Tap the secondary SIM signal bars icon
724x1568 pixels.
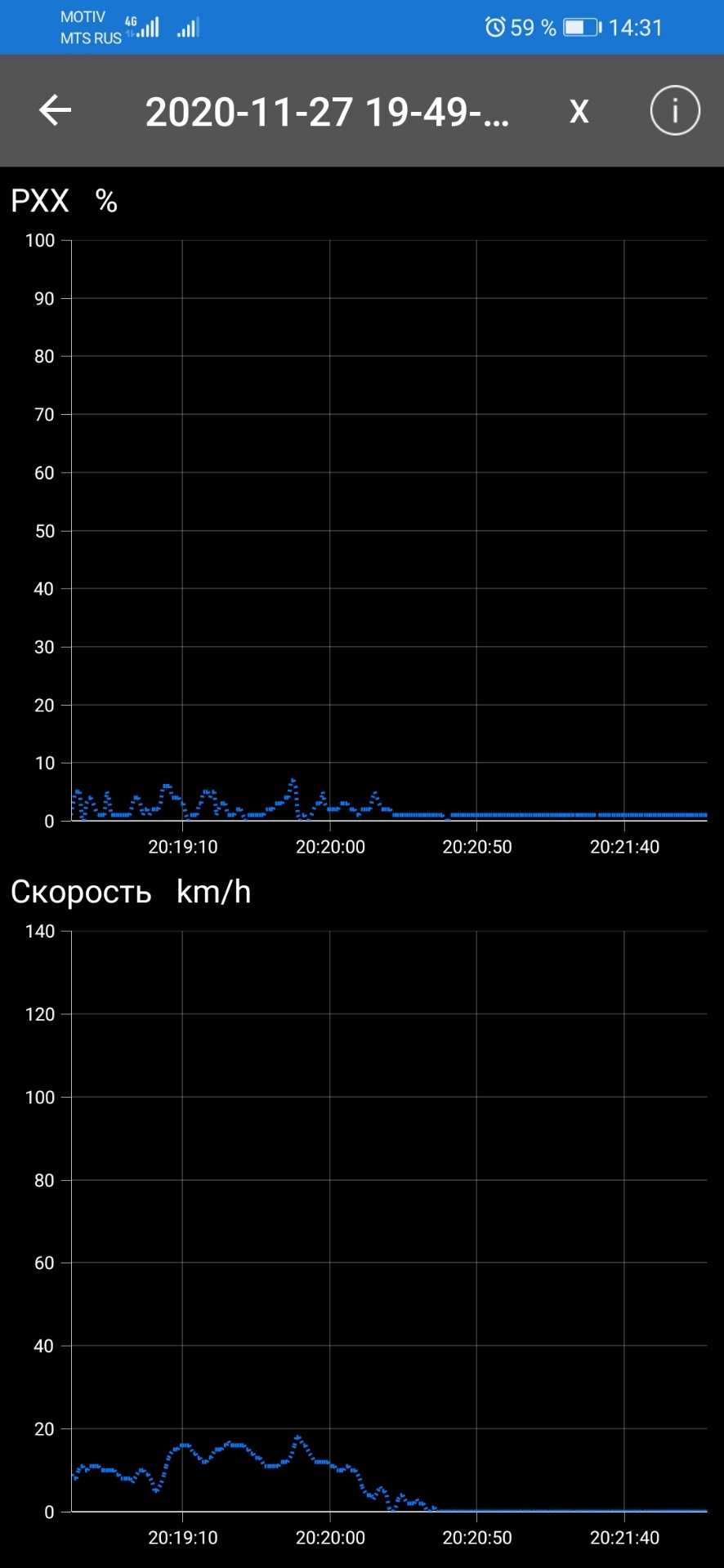[186, 28]
